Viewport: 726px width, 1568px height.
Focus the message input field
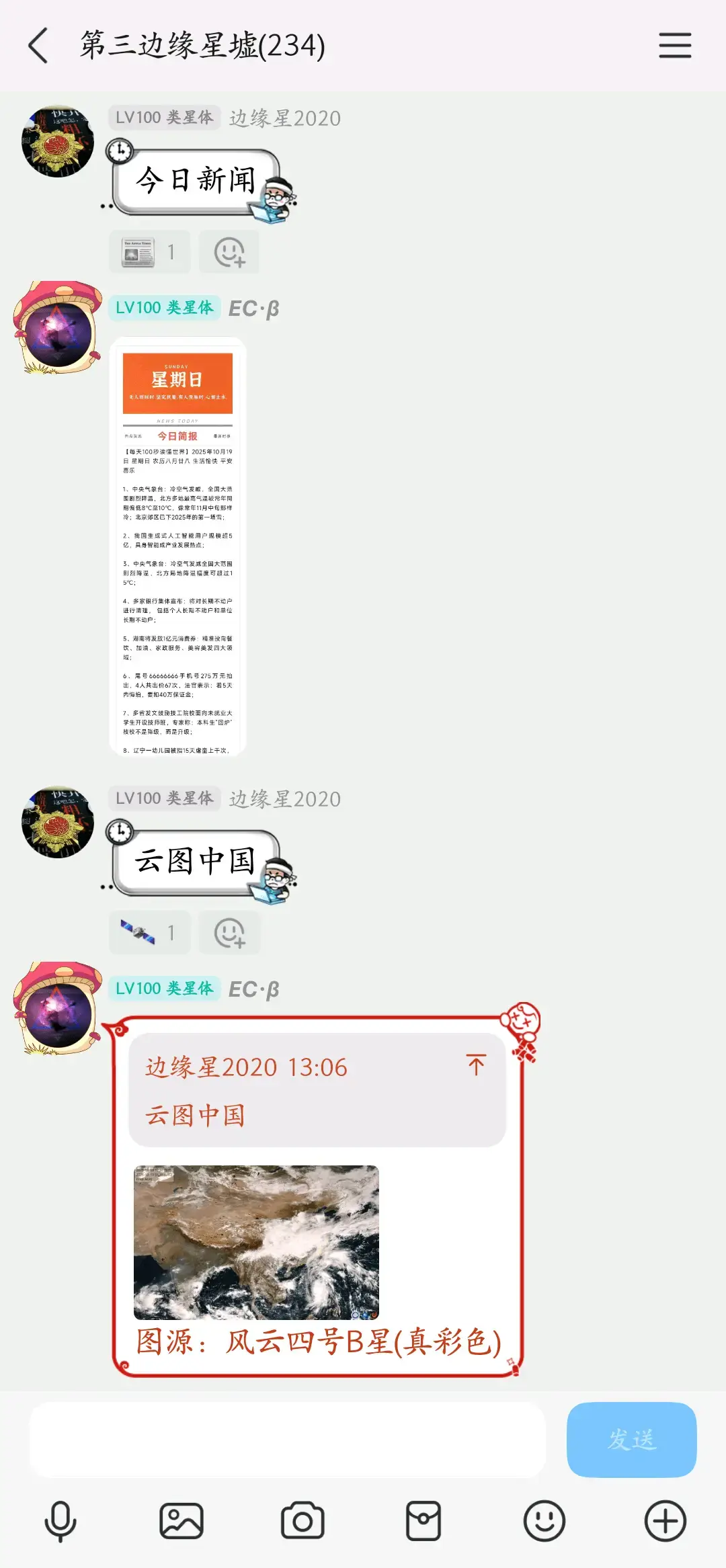point(287,1440)
